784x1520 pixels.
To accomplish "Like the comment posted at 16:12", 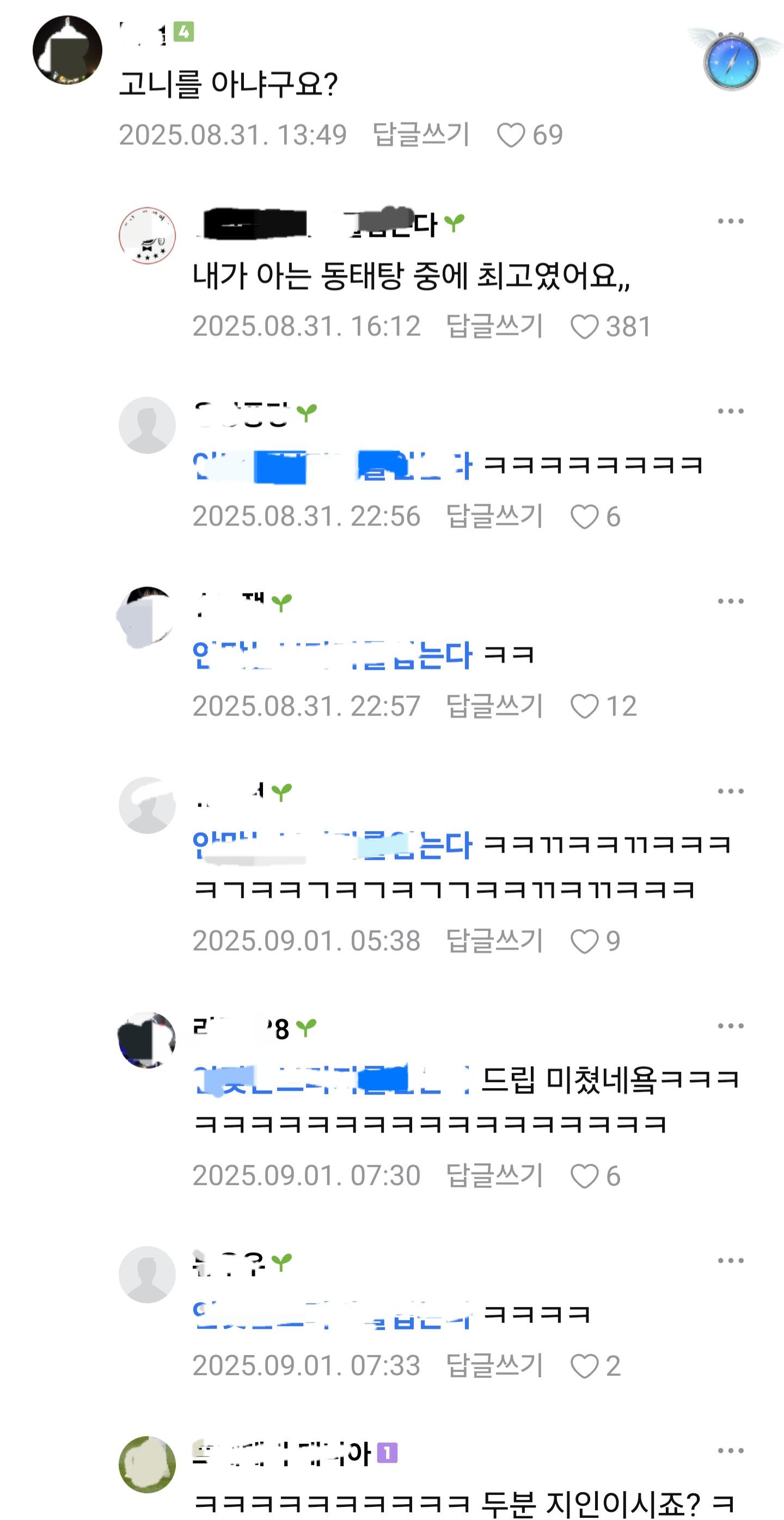I will click(584, 326).
